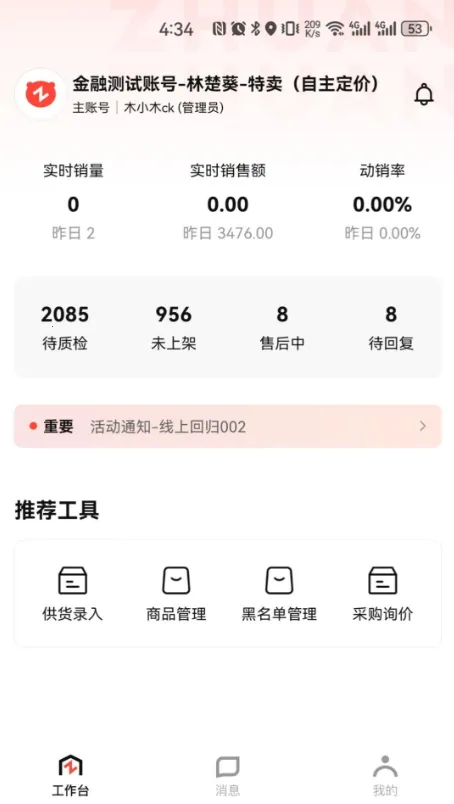Check the 待回复 messages count

(x=391, y=328)
